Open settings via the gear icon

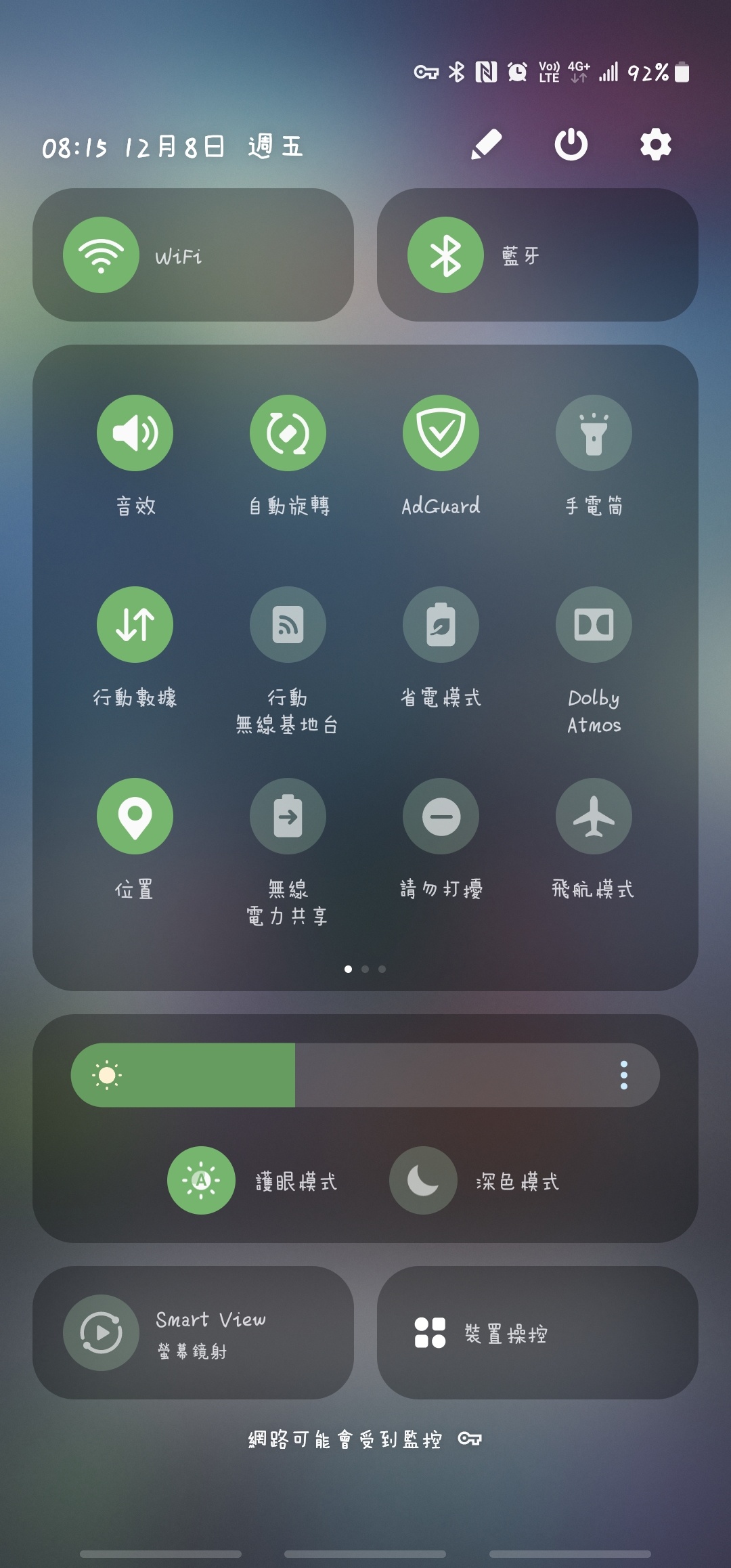pos(655,144)
